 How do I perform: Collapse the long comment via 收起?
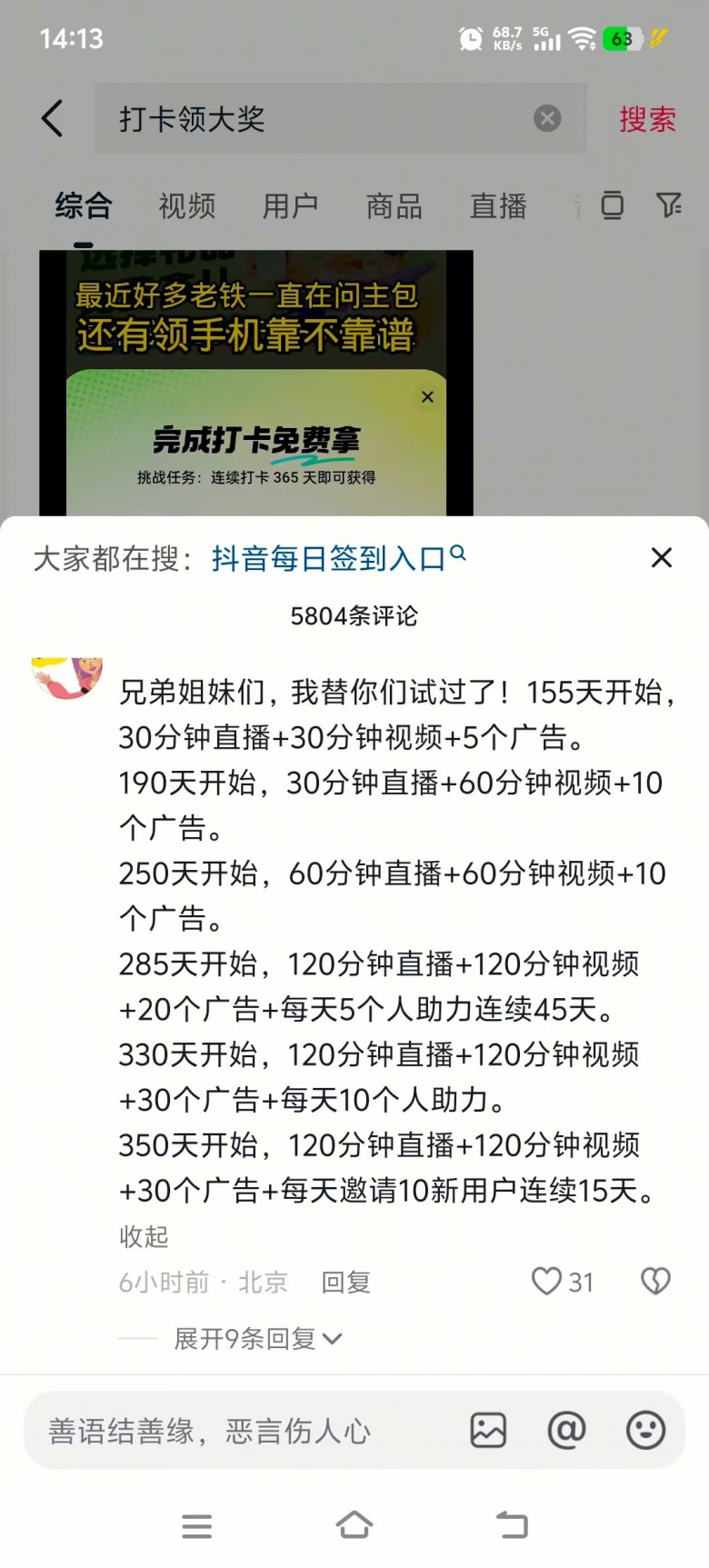click(x=144, y=1236)
